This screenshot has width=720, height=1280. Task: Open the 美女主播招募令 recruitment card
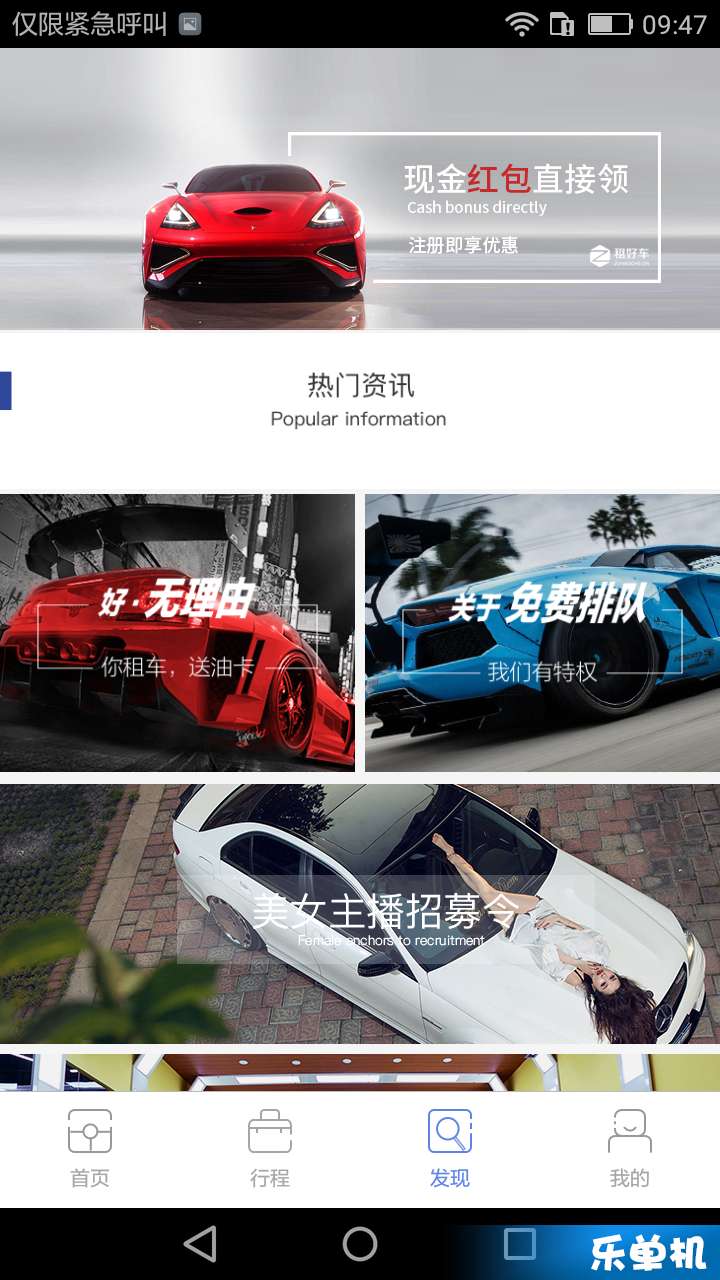point(360,913)
